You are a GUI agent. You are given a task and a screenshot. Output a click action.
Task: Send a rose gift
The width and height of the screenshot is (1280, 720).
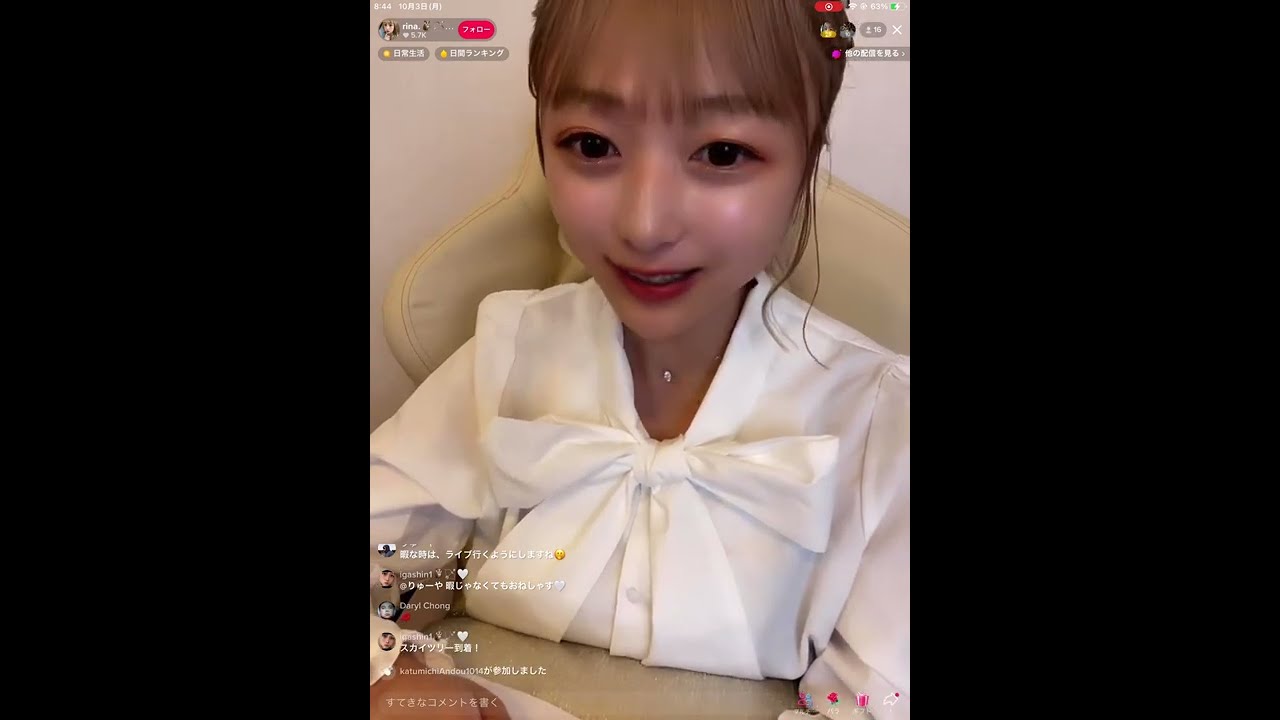pyautogui.click(x=832, y=701)
